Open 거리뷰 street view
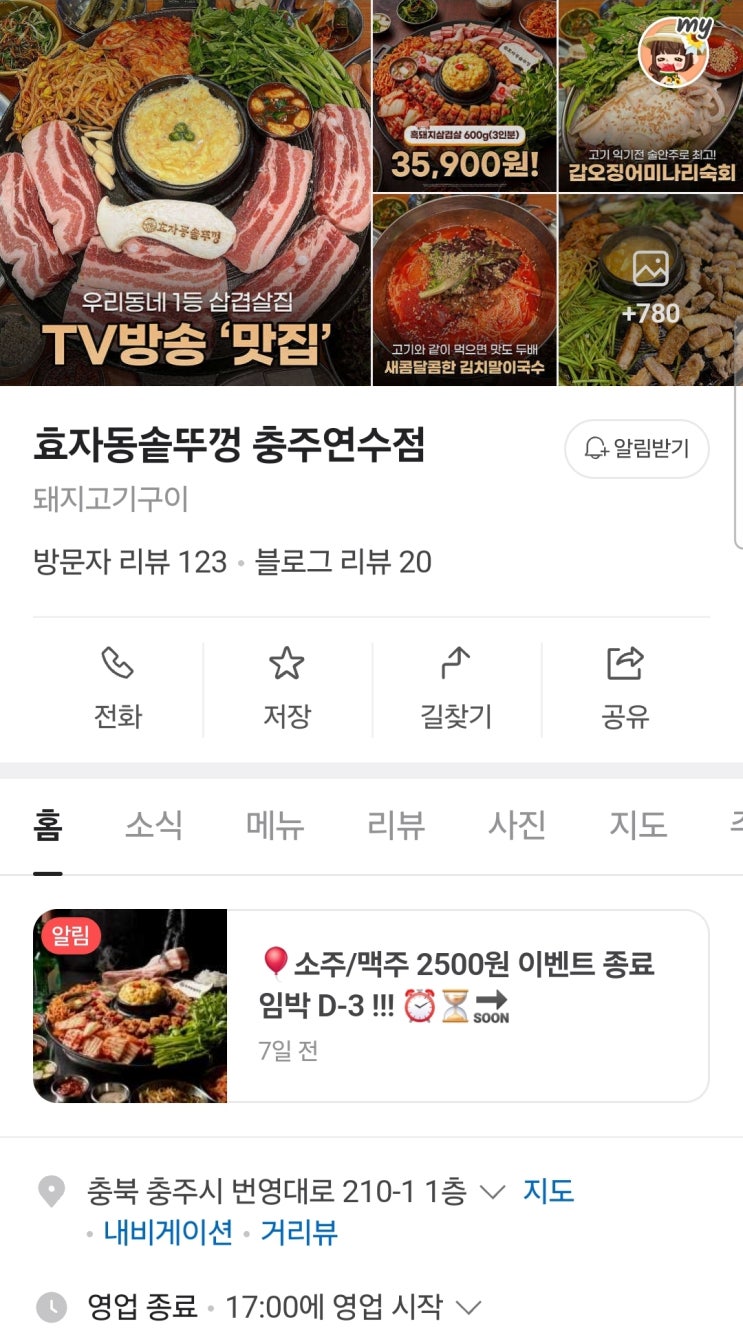The image size is (743, 1337). 299,1232
